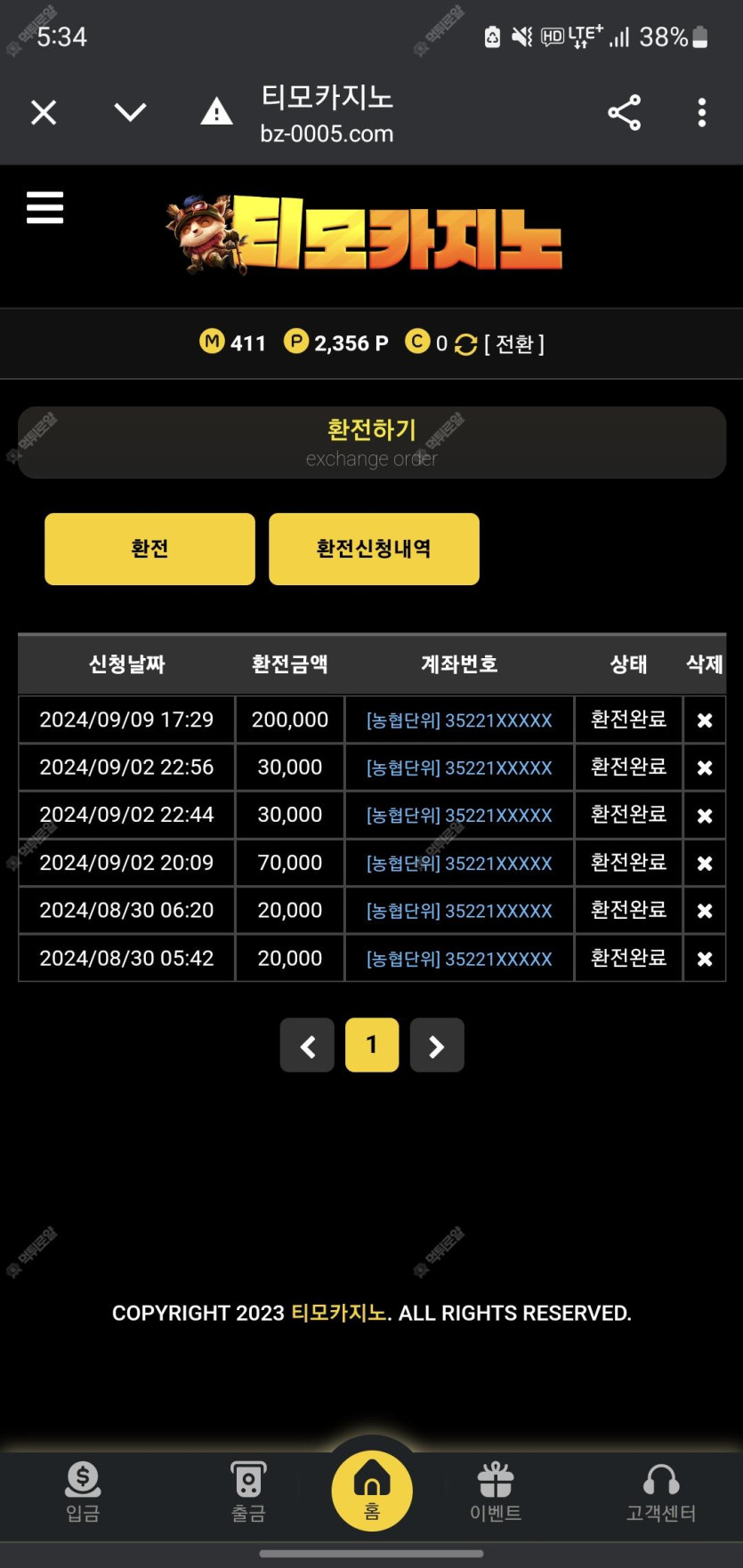Go to the previous page arrow

pos(307,1046)
